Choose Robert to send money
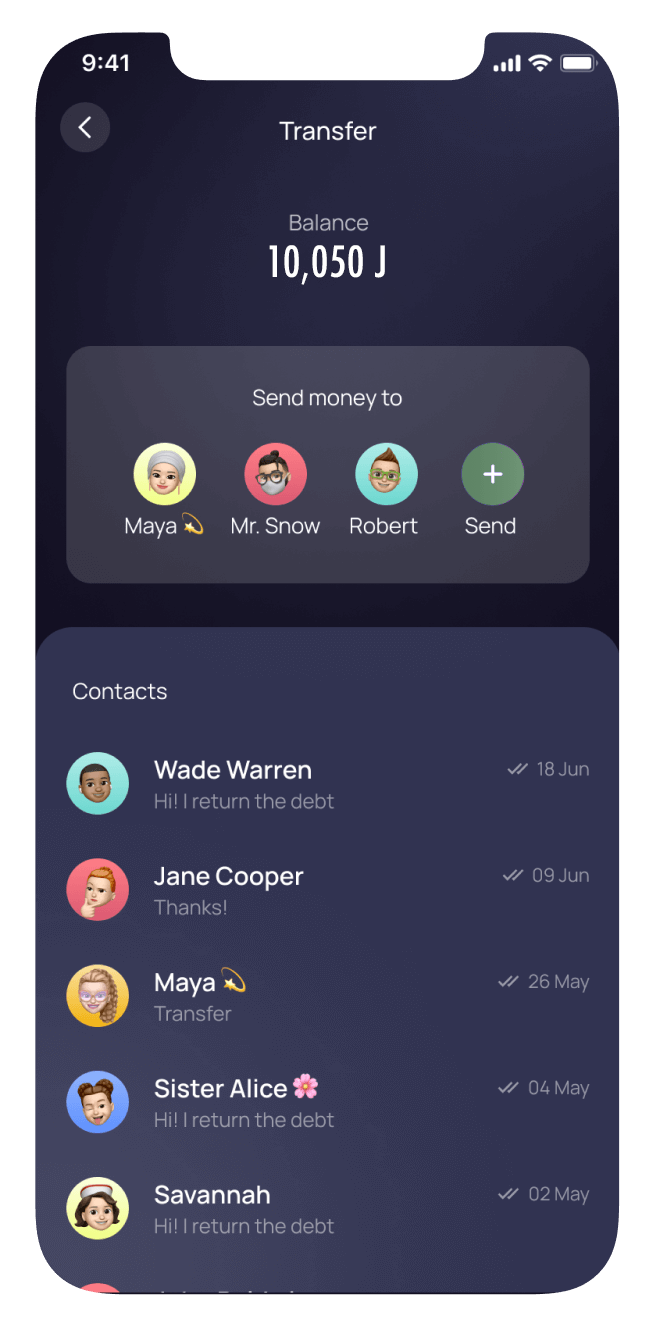 [386, 475]
